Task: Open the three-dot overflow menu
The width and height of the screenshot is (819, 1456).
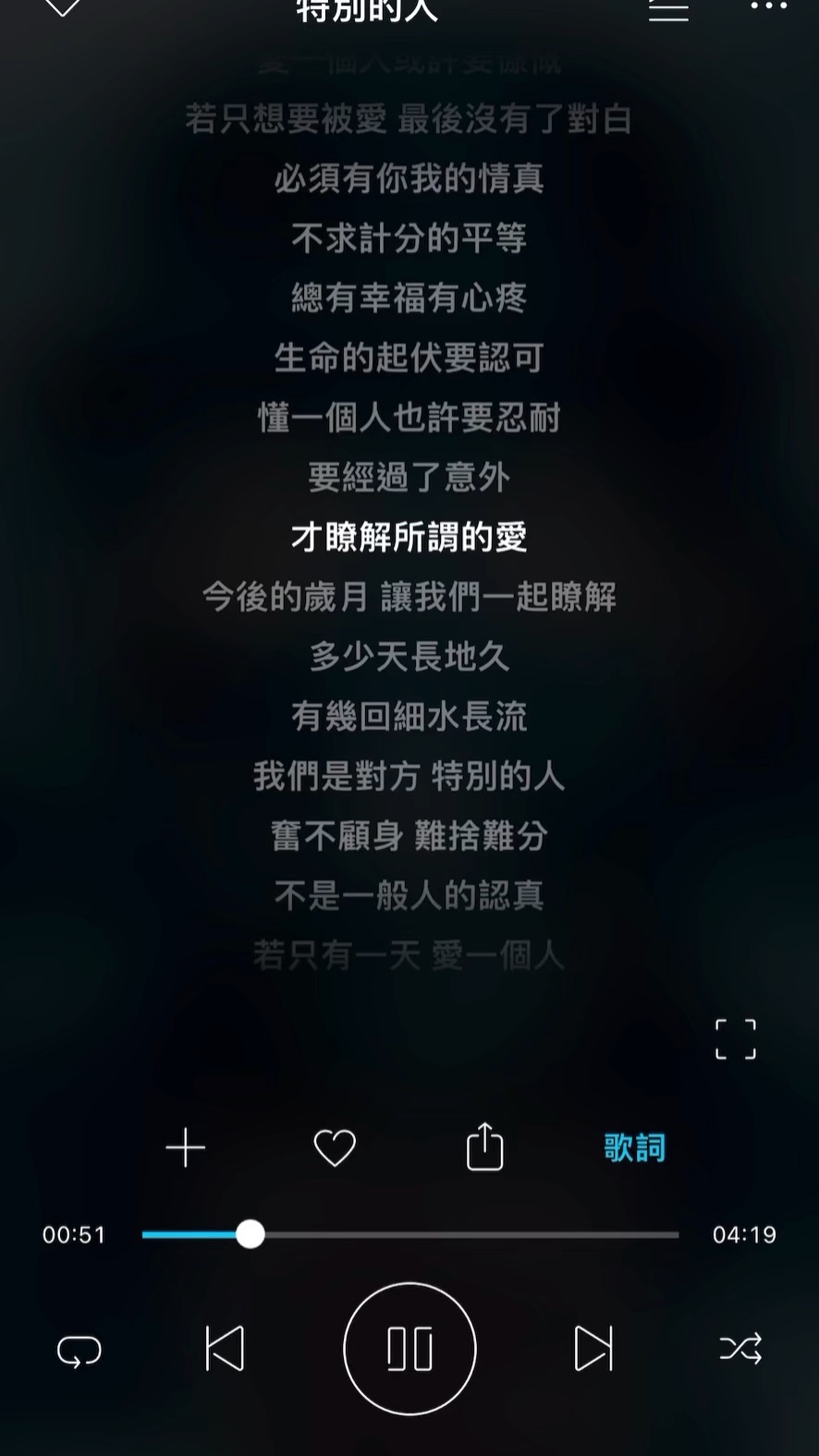Action: [768, 6]
